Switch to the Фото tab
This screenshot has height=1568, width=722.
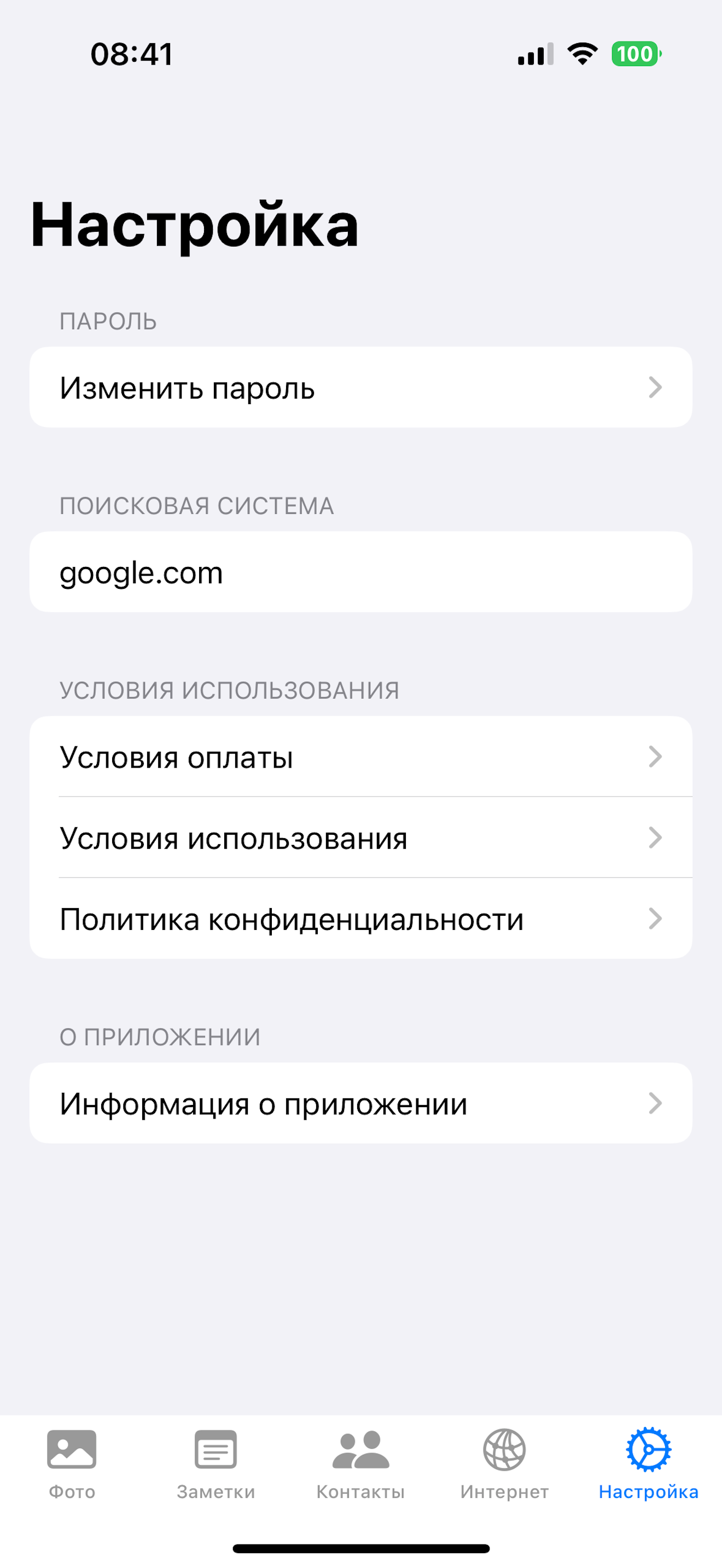(x=72, y=1464)
